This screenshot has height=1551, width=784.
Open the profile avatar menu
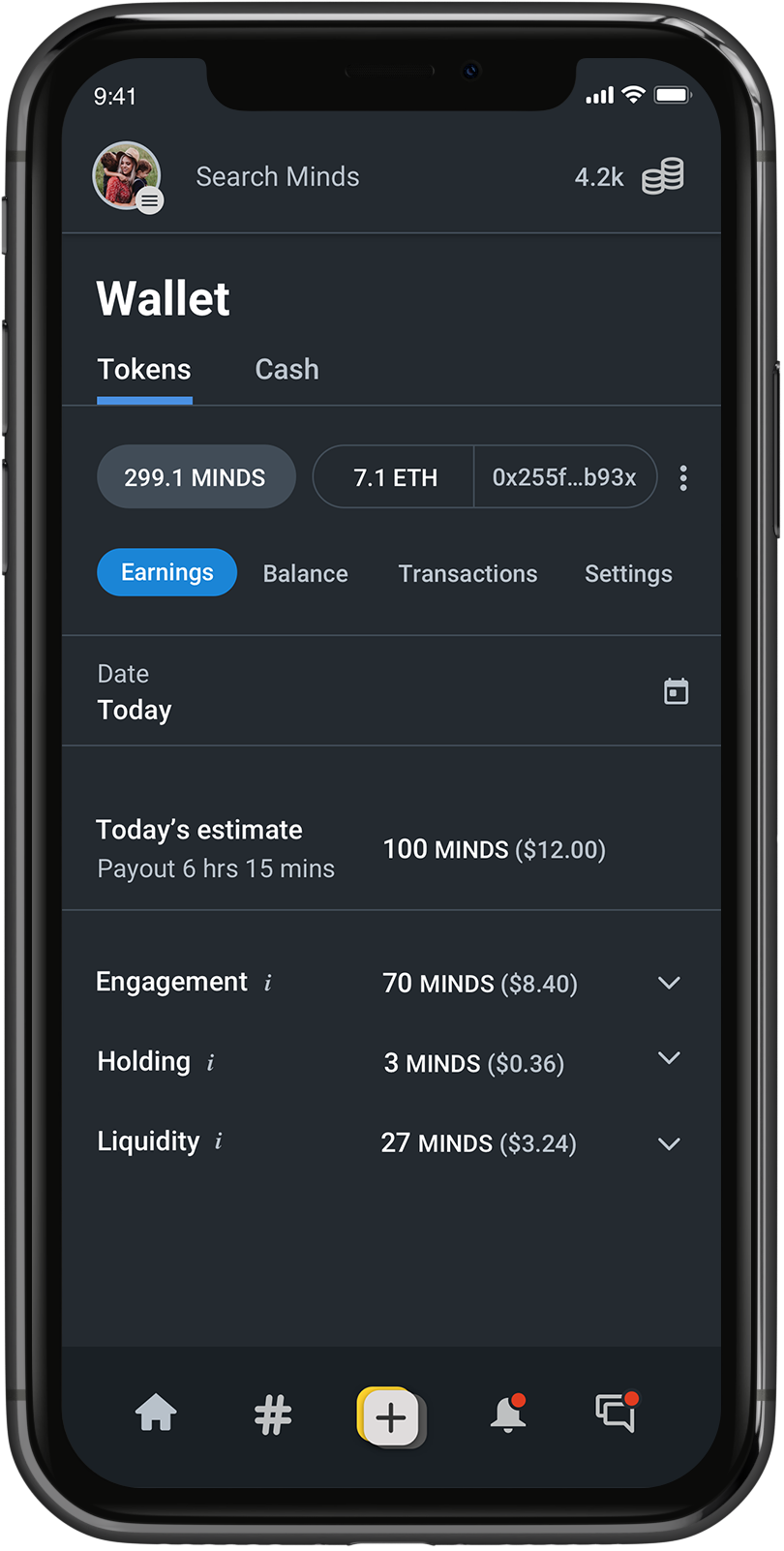pos(127,176)
